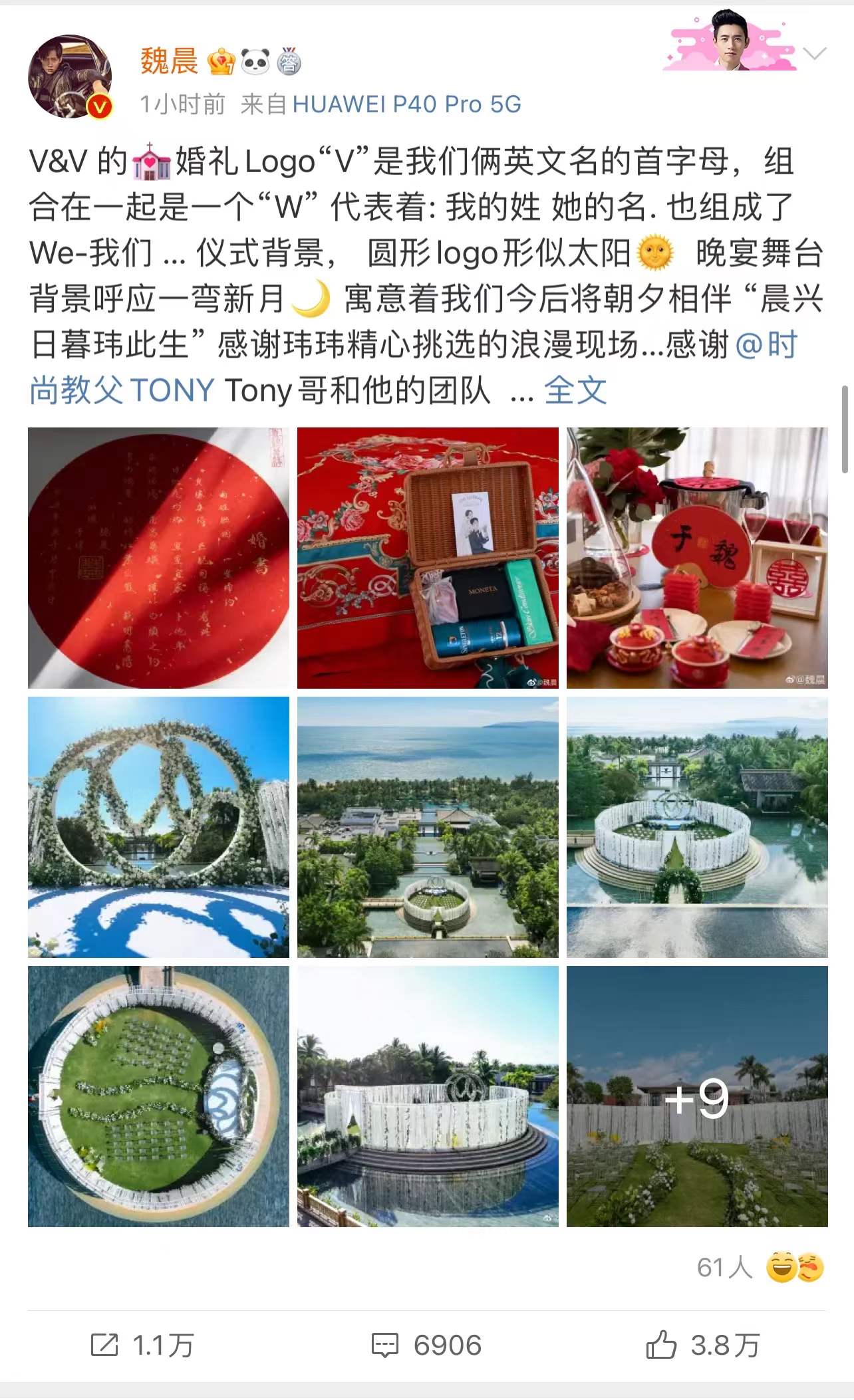The width and height of the screenshot is (854, 1400).
Task: View the curtained round stage photo
Action: [x=428, y=1096]
